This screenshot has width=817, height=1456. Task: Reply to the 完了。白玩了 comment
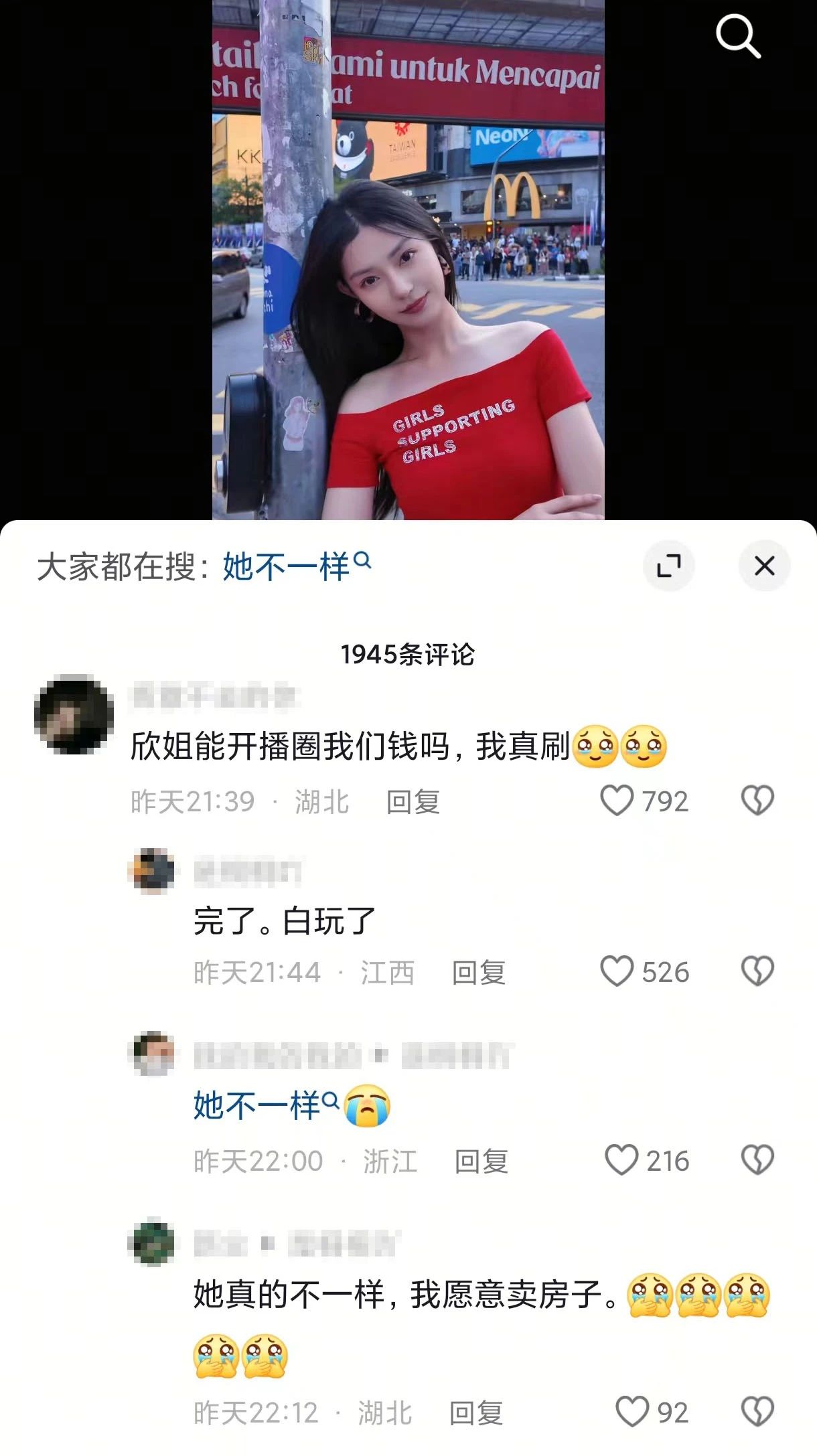(478, 972)
